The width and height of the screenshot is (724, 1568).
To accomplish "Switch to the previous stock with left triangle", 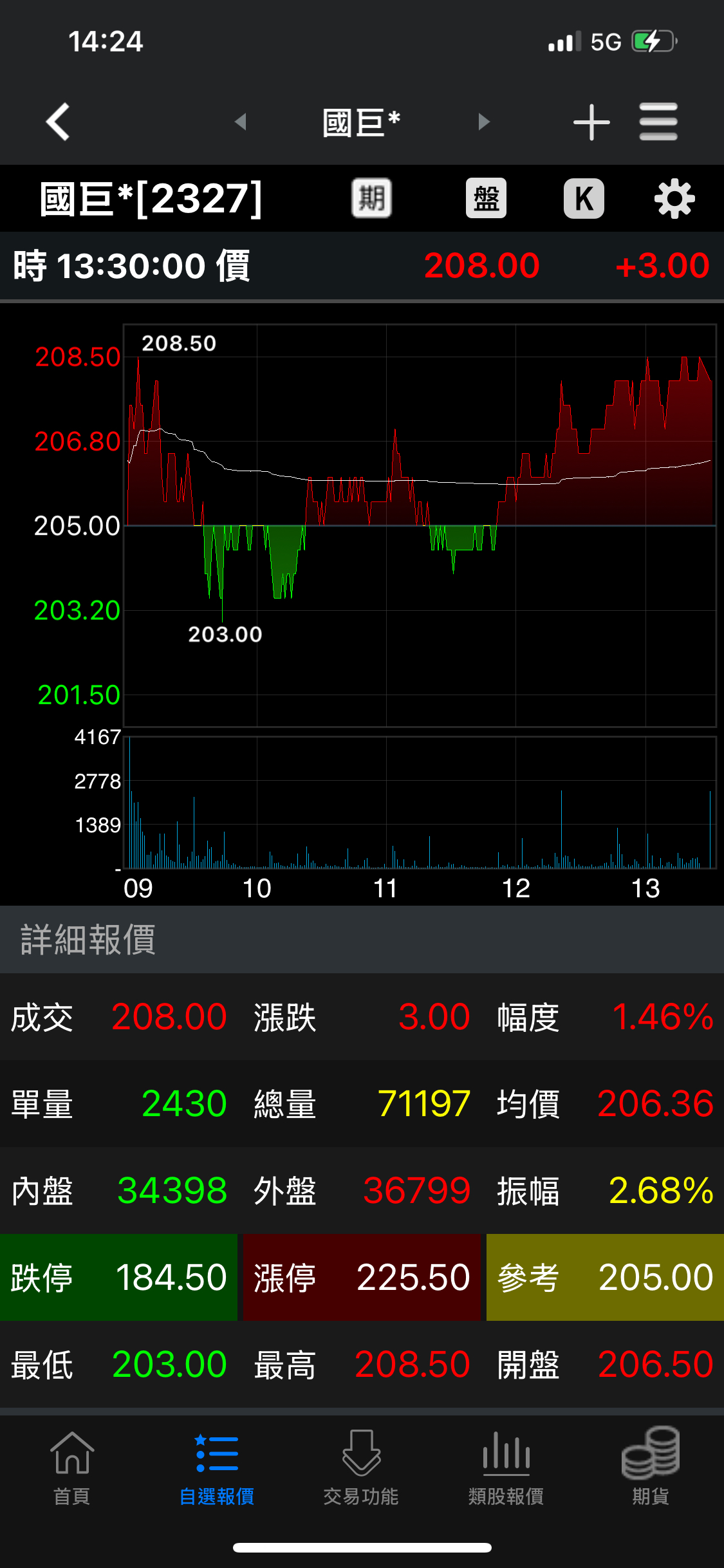I will coord(241,122).
